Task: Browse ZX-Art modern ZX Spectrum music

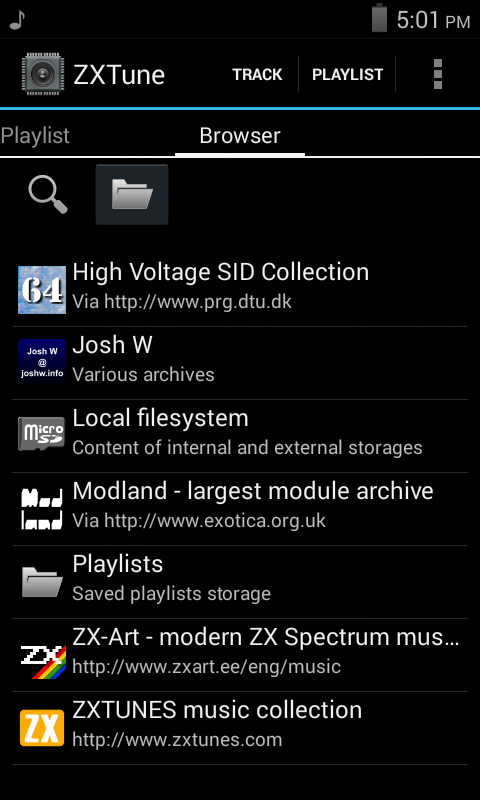Action: (240, 655)
